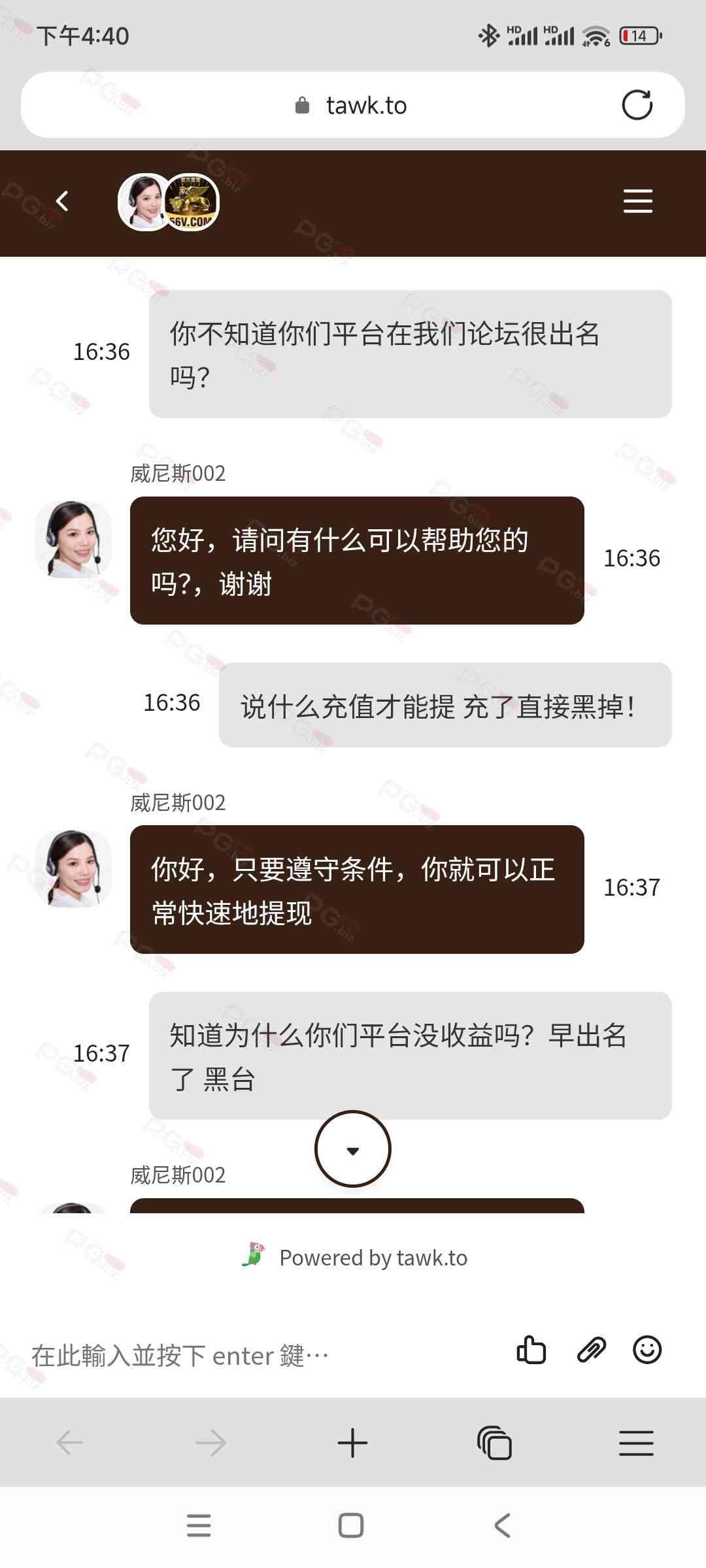The height and width of the screenshot is (1568, 706).
Task: Open the Powered by tawk.to link
Action: (356, 1258)
